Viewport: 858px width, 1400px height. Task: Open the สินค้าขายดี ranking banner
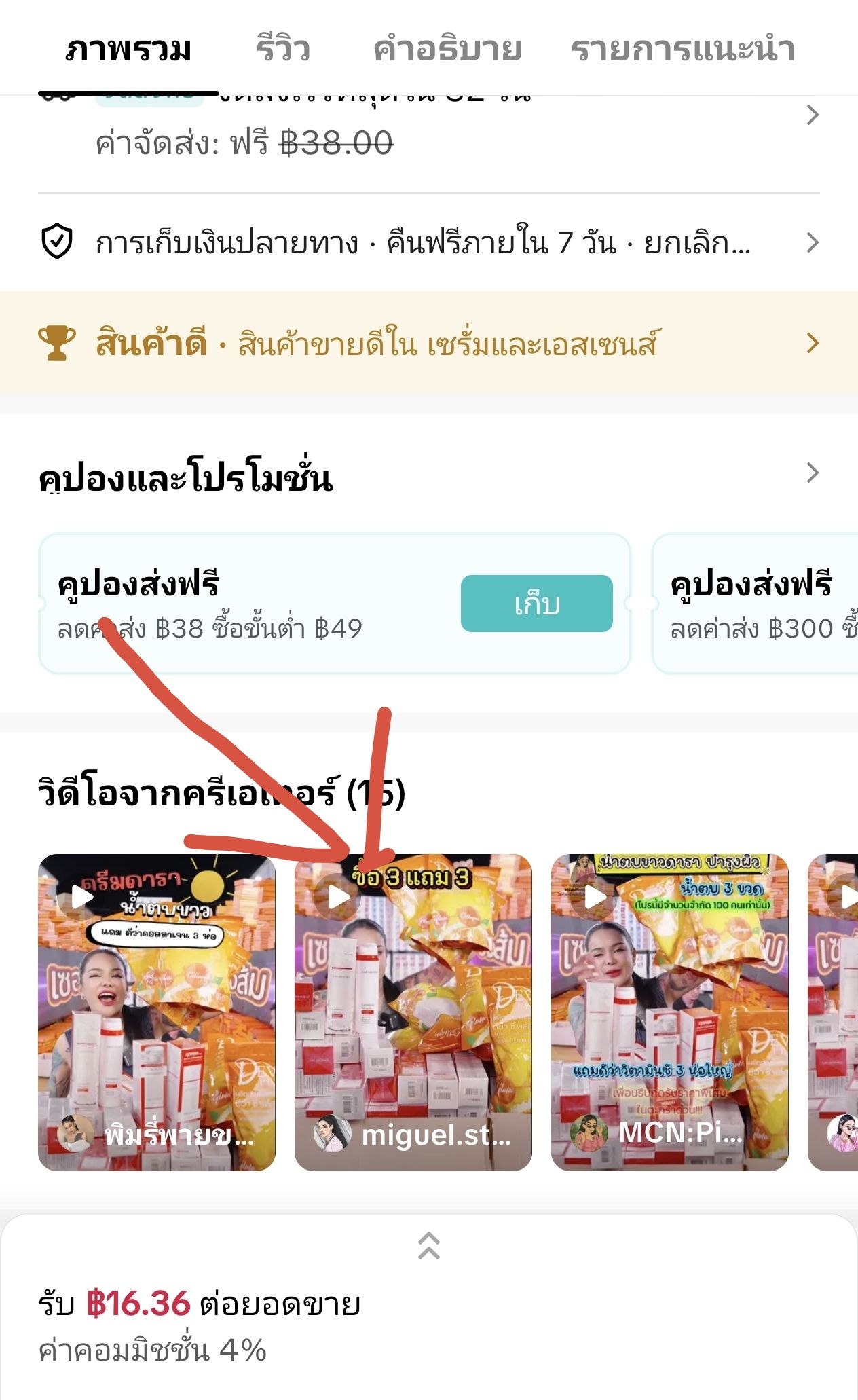[x=429, y=343]
